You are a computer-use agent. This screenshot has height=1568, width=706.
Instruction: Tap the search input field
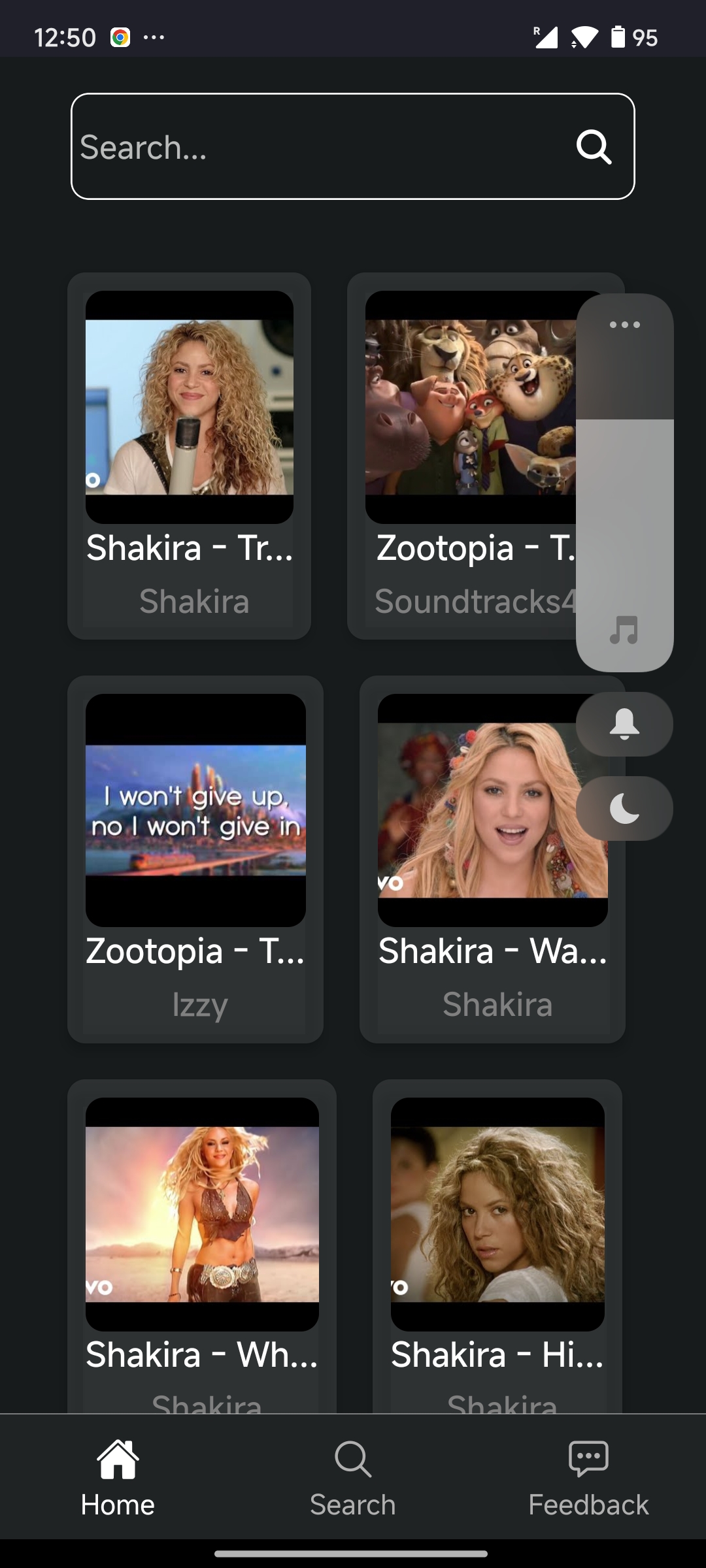tap(294, 148)
